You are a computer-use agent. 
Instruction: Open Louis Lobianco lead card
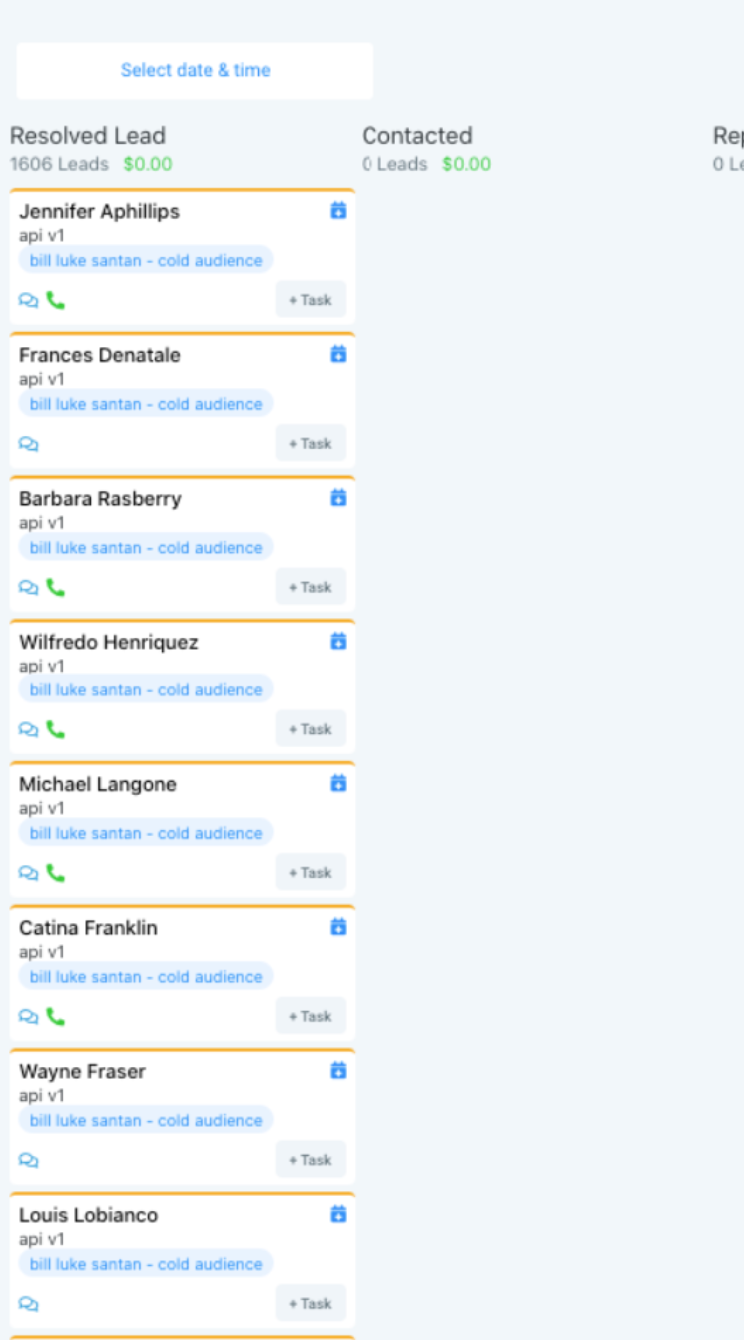[182, 1261]
